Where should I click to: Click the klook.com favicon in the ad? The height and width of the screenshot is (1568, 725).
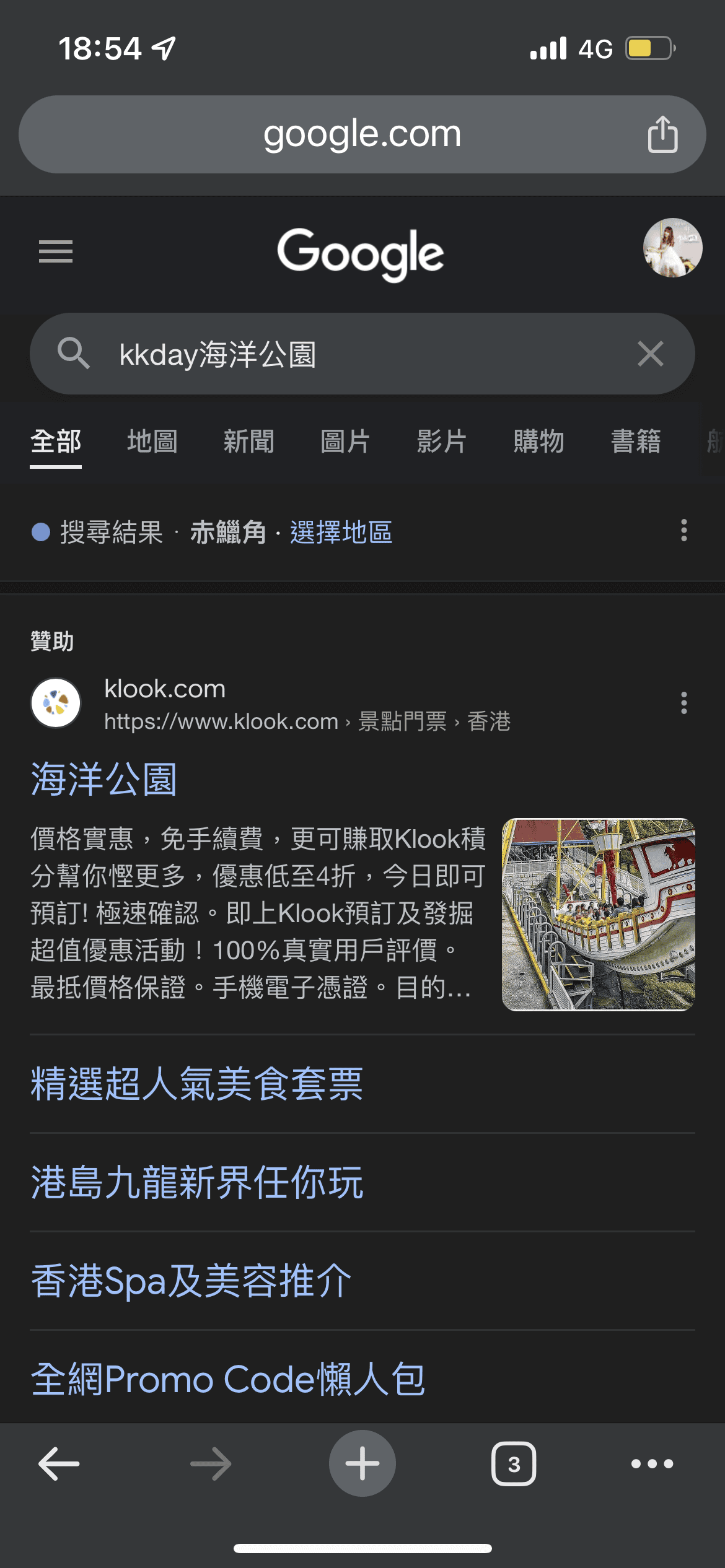click(55, 703)
